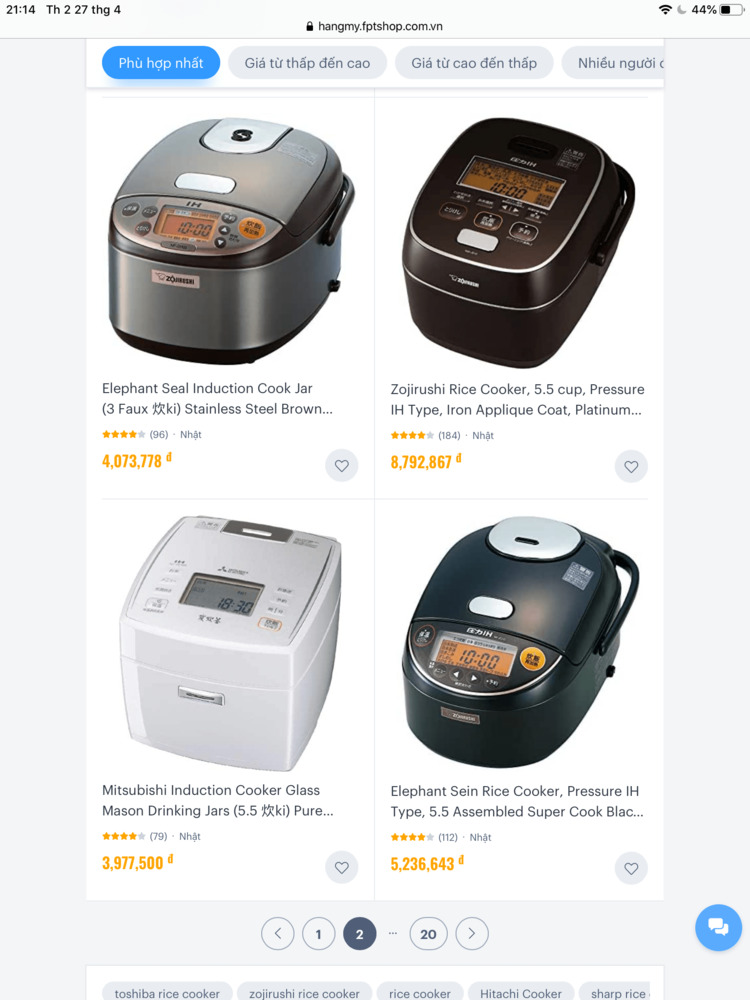Go to the next results page arrow
The height and width of the screenshot is (1000, 750).
[472, 934]
